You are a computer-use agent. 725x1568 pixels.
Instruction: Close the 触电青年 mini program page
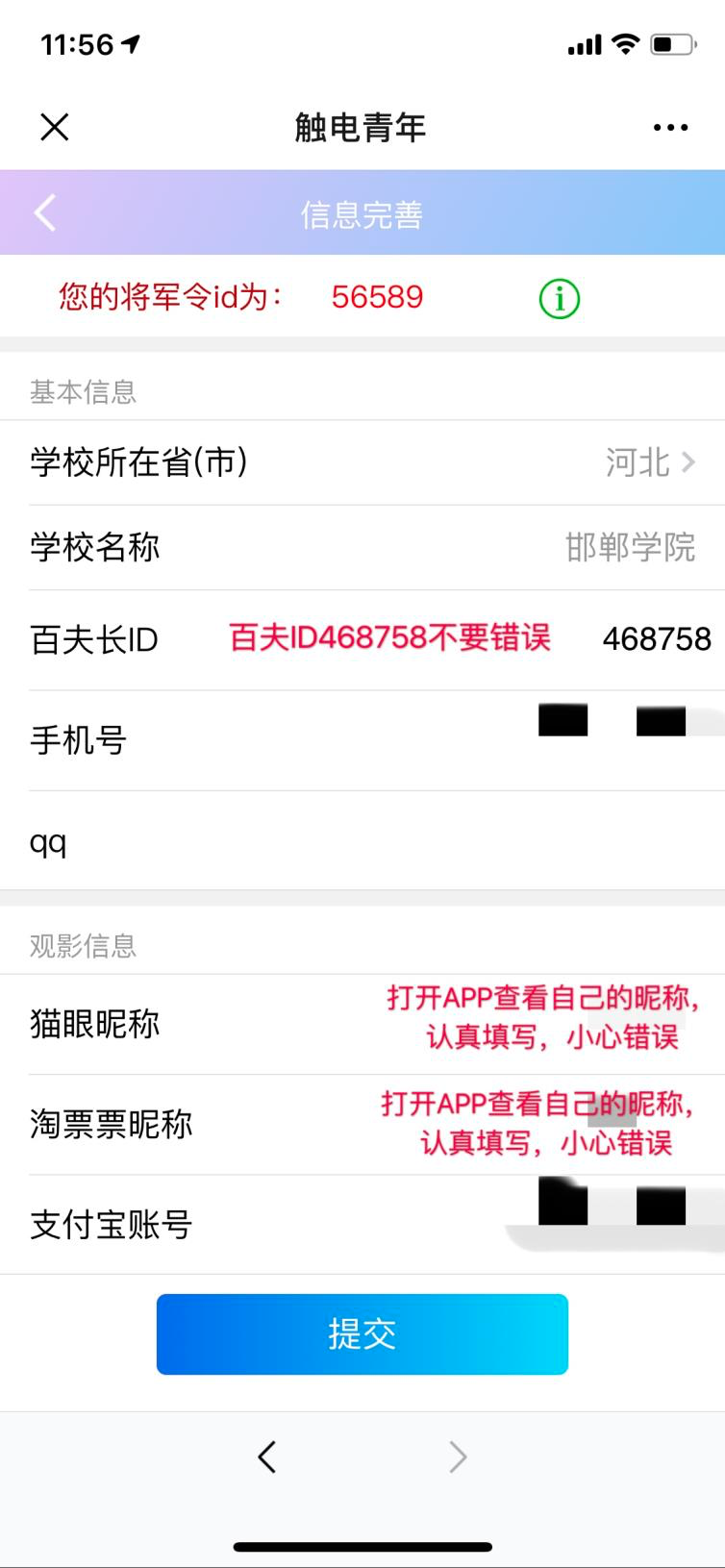(55, 127)
